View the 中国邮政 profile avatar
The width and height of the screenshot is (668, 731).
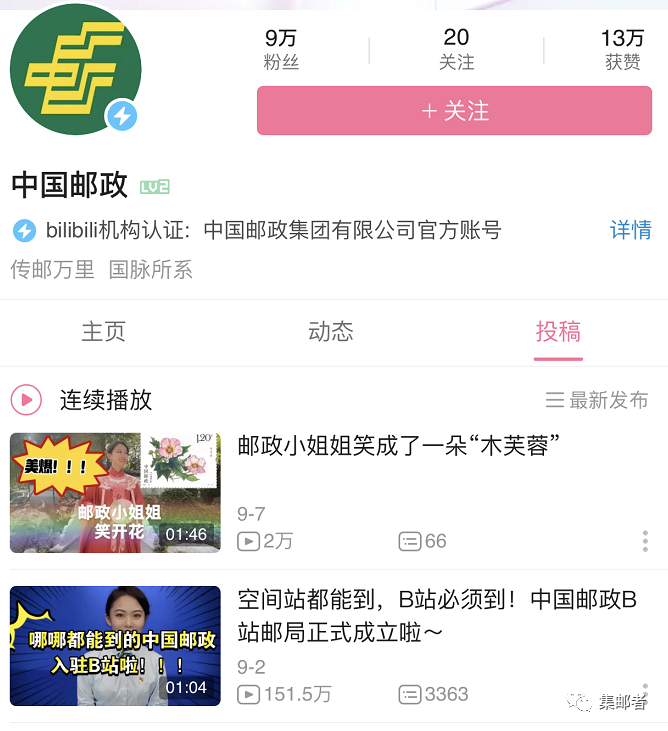click(75, 70)
